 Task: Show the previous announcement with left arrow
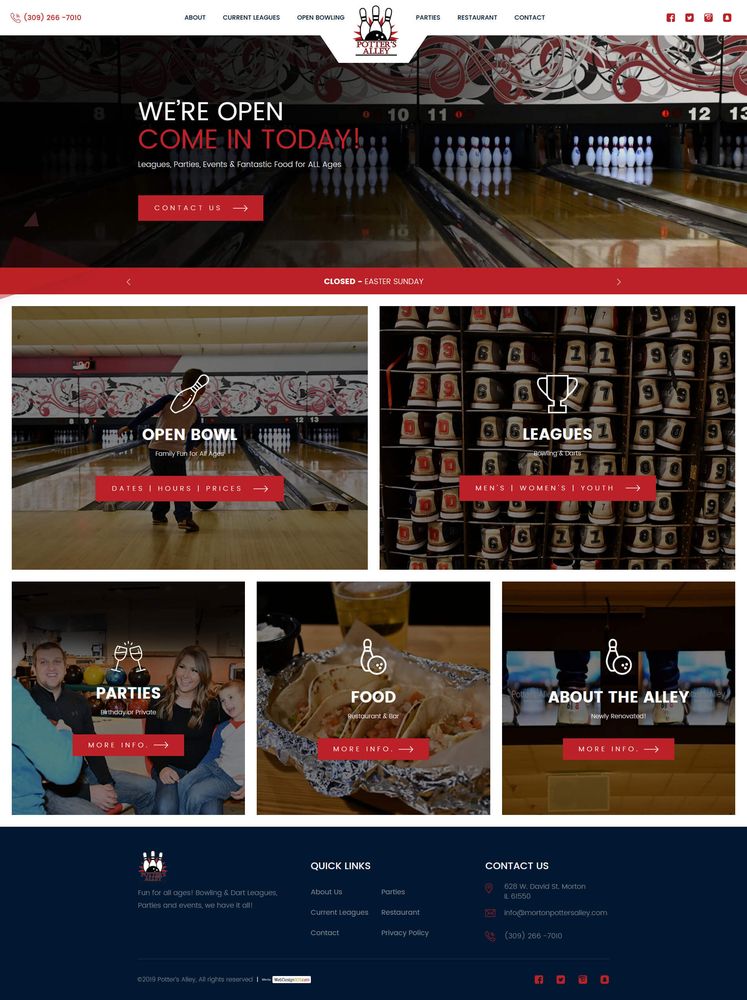pos(128,282)
